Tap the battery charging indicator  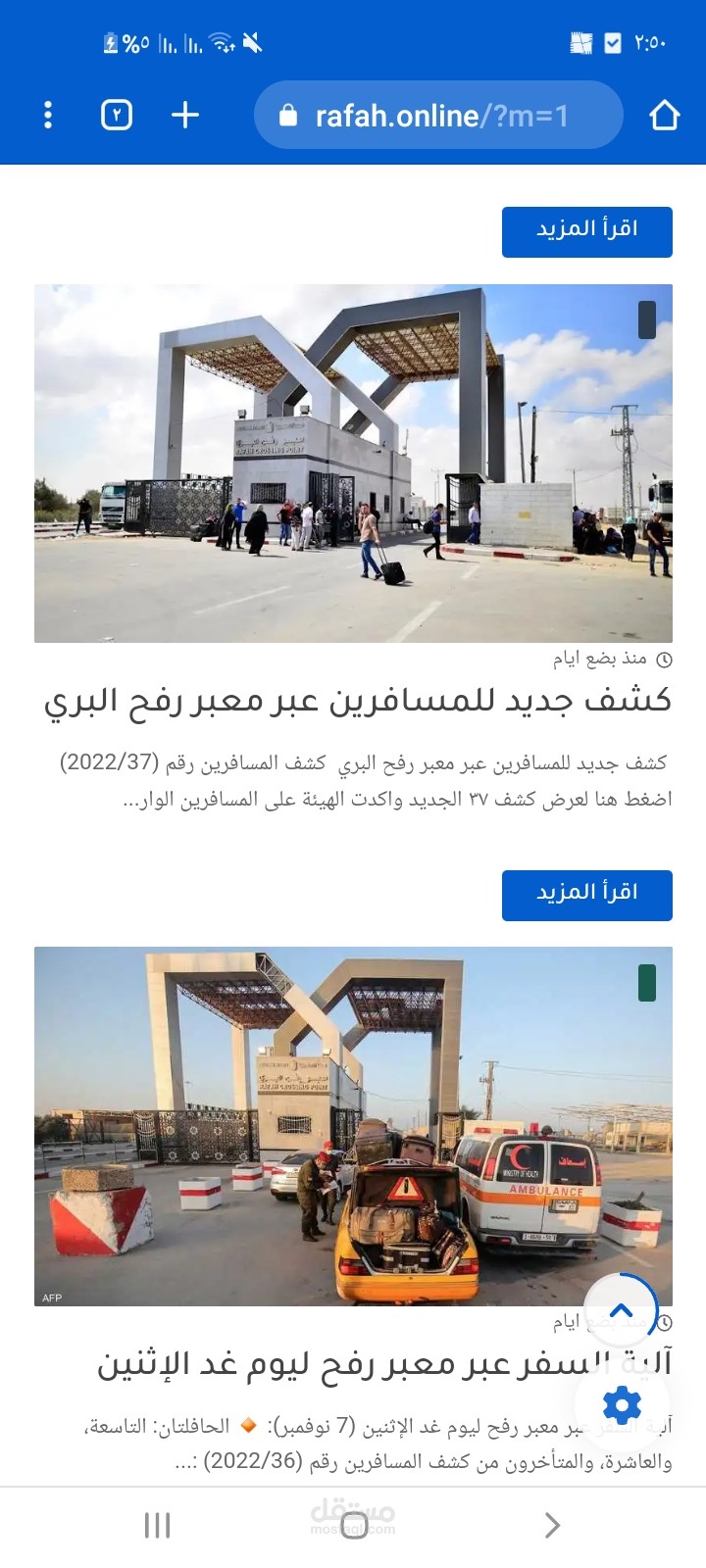click(x=110, y=41)
